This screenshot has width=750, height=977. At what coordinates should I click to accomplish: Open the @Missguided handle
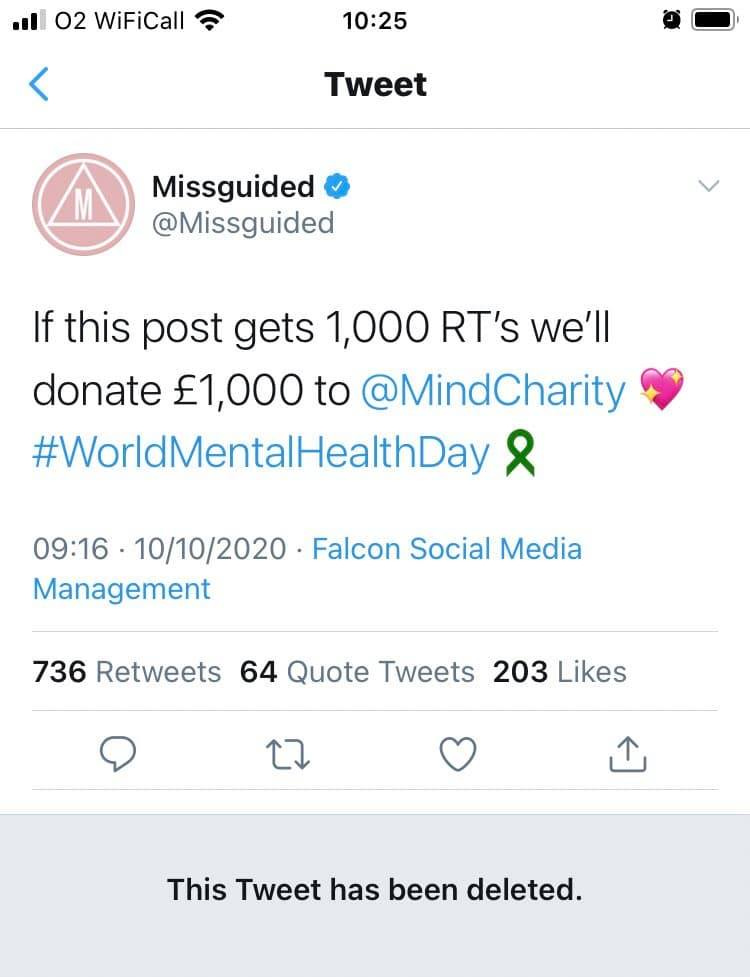click(242, 222)
